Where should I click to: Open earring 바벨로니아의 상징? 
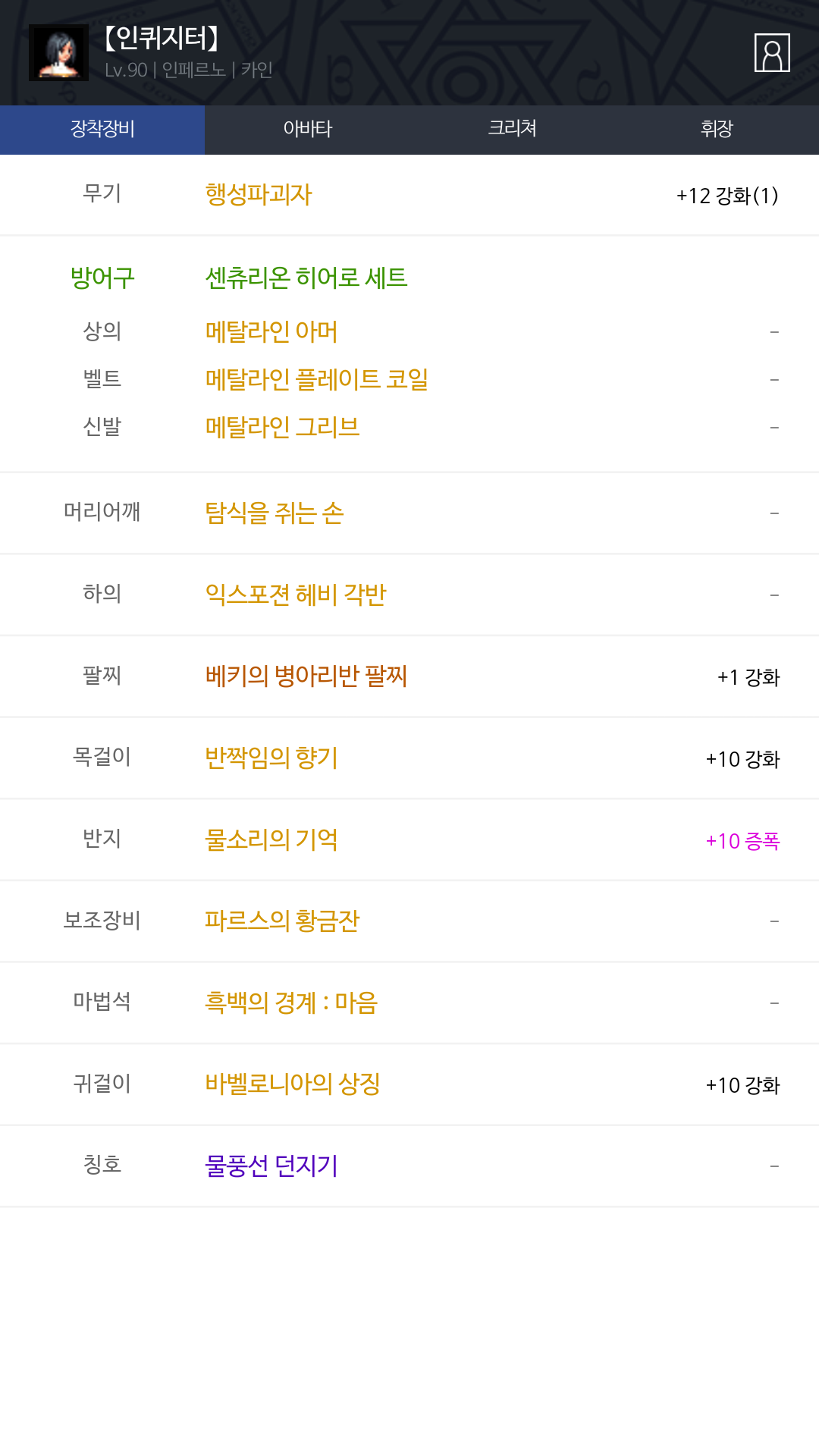point(293,1084)
